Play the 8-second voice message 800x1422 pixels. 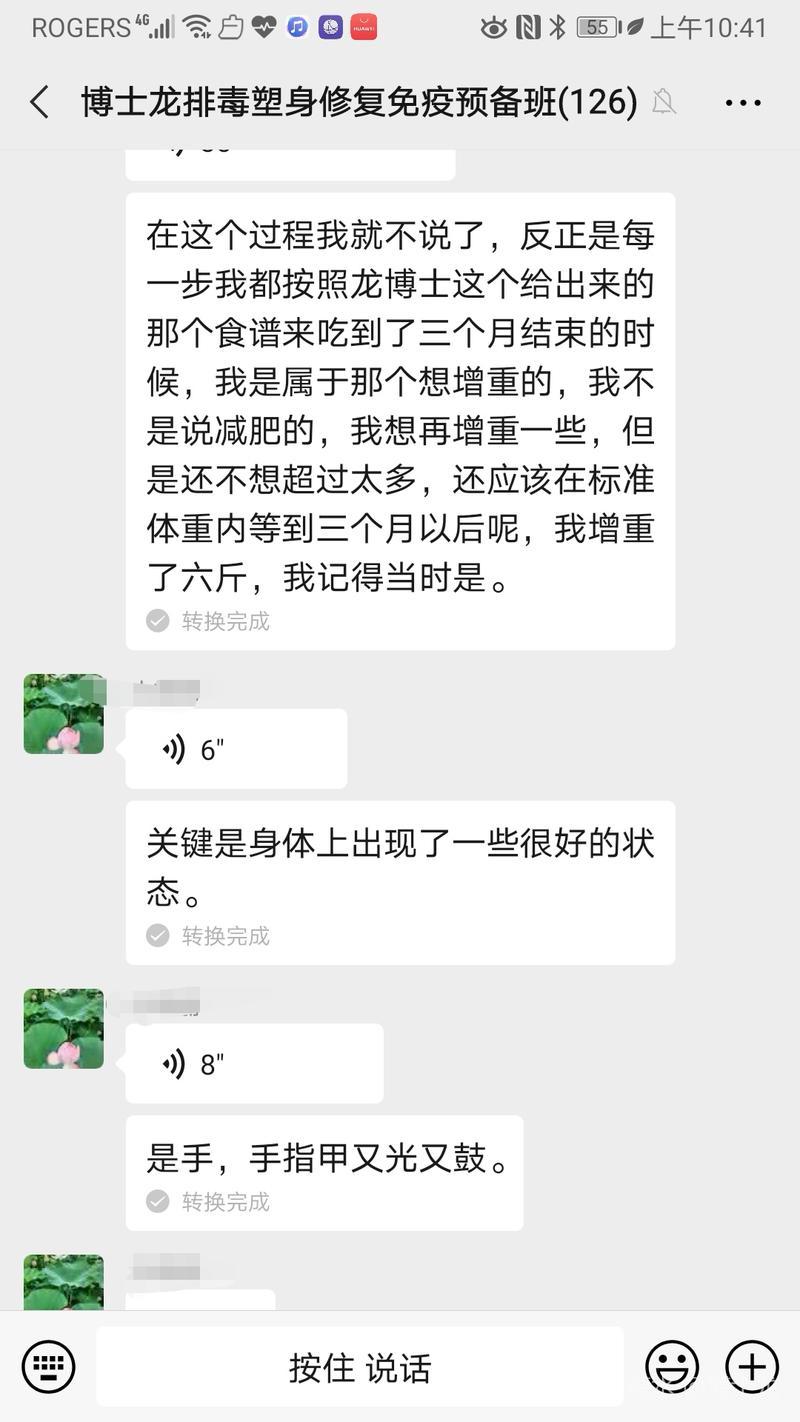tap(254, 1064)
